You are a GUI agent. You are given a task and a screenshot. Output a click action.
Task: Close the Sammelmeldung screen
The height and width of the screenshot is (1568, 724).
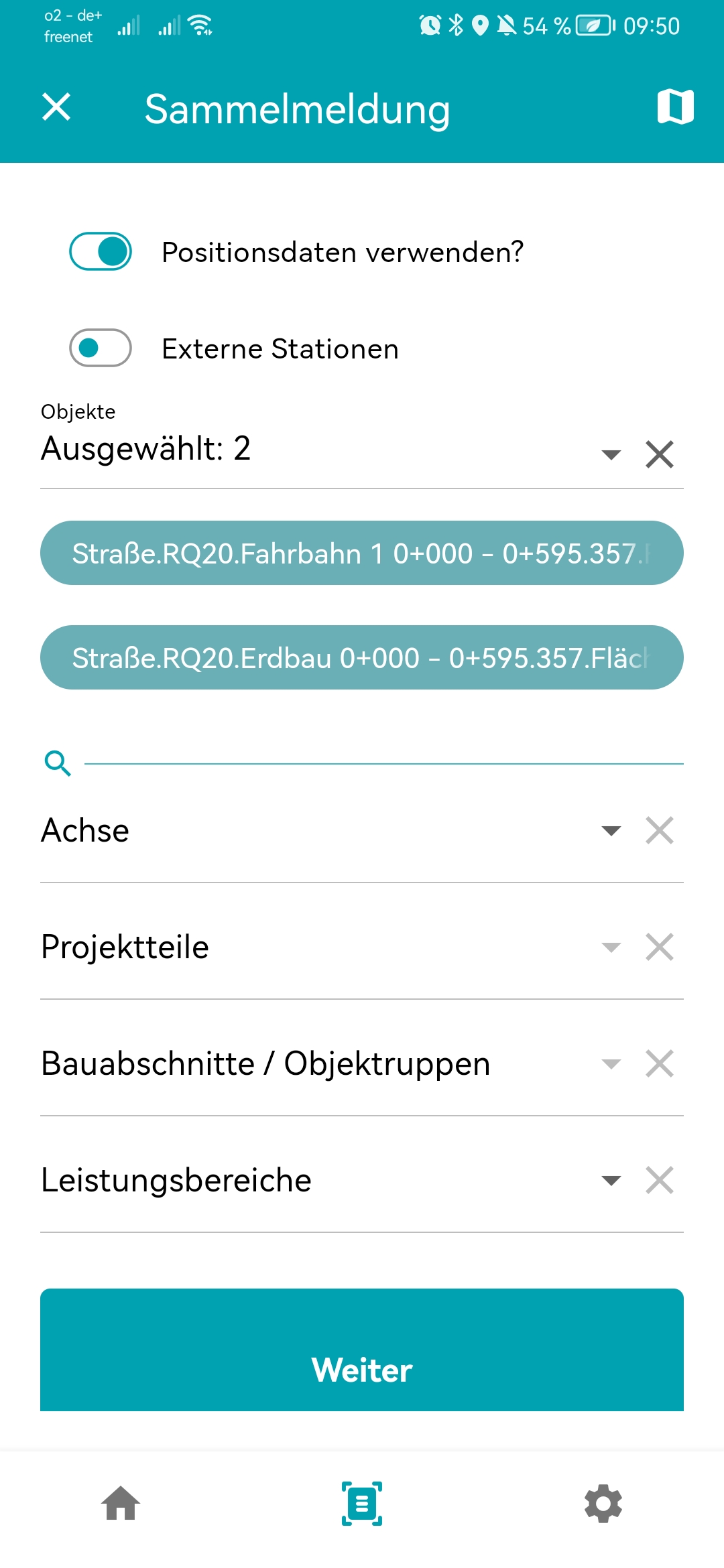pyautogui.click(x=56, y=107)
